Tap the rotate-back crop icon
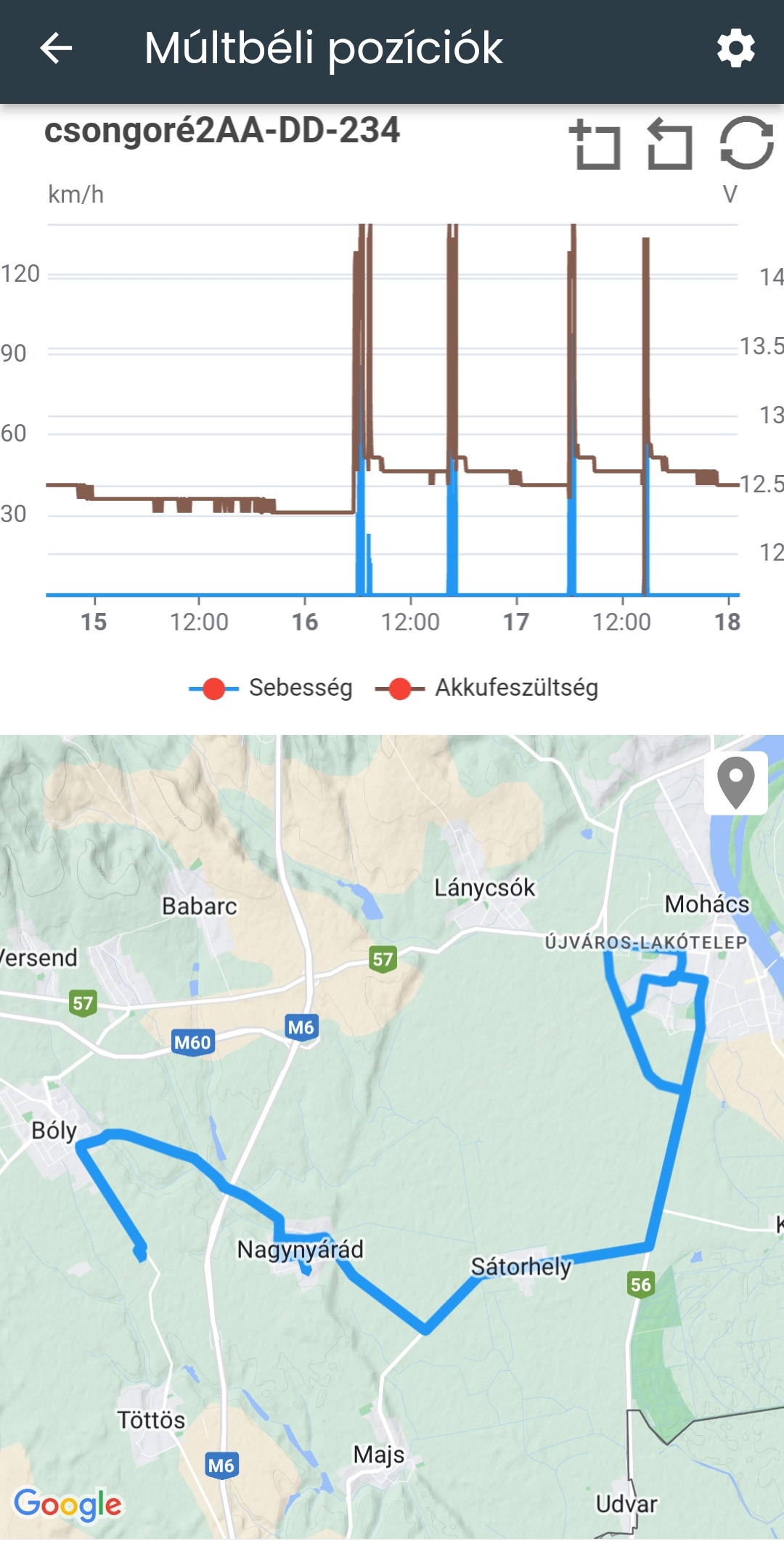784x1541 pixels. [669, 144]
